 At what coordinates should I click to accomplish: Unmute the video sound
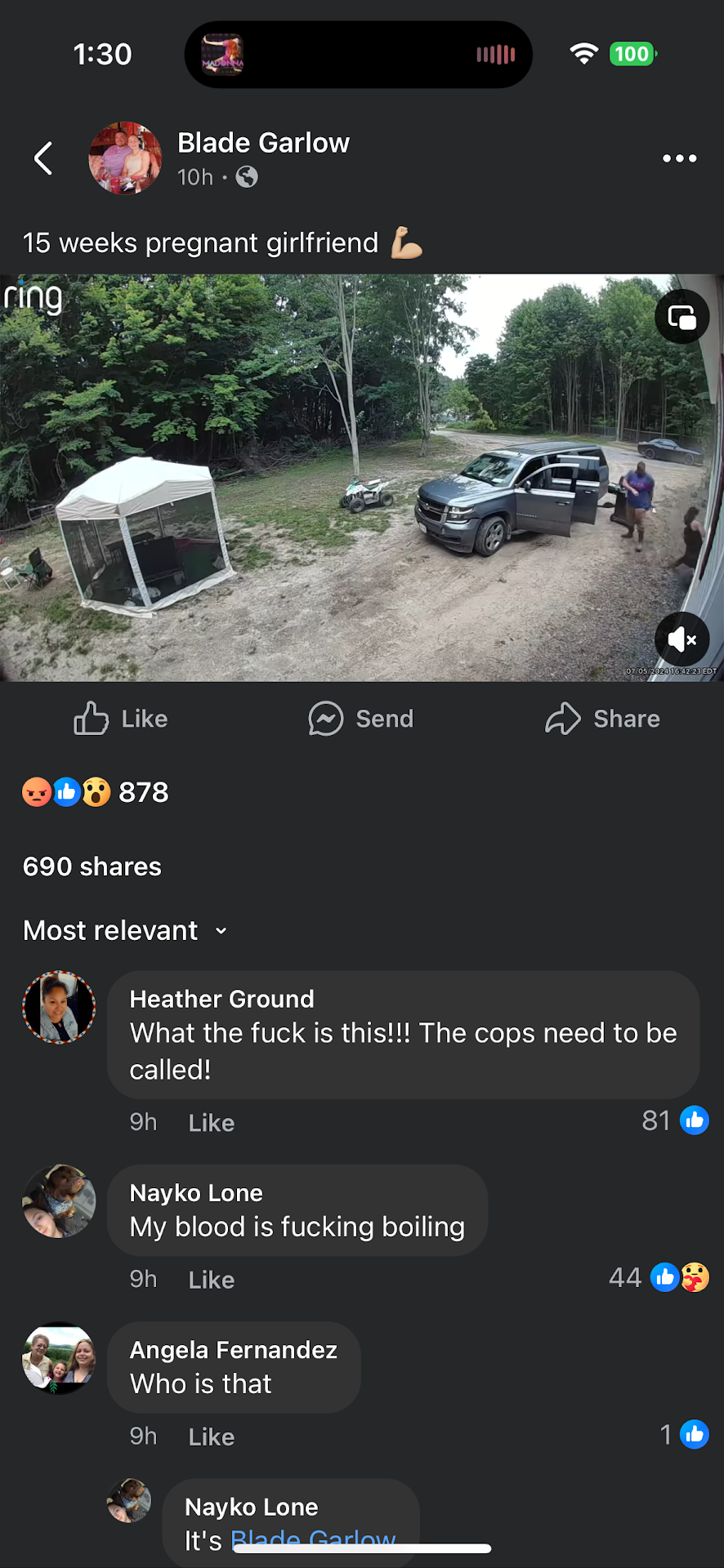coord(682,639)
